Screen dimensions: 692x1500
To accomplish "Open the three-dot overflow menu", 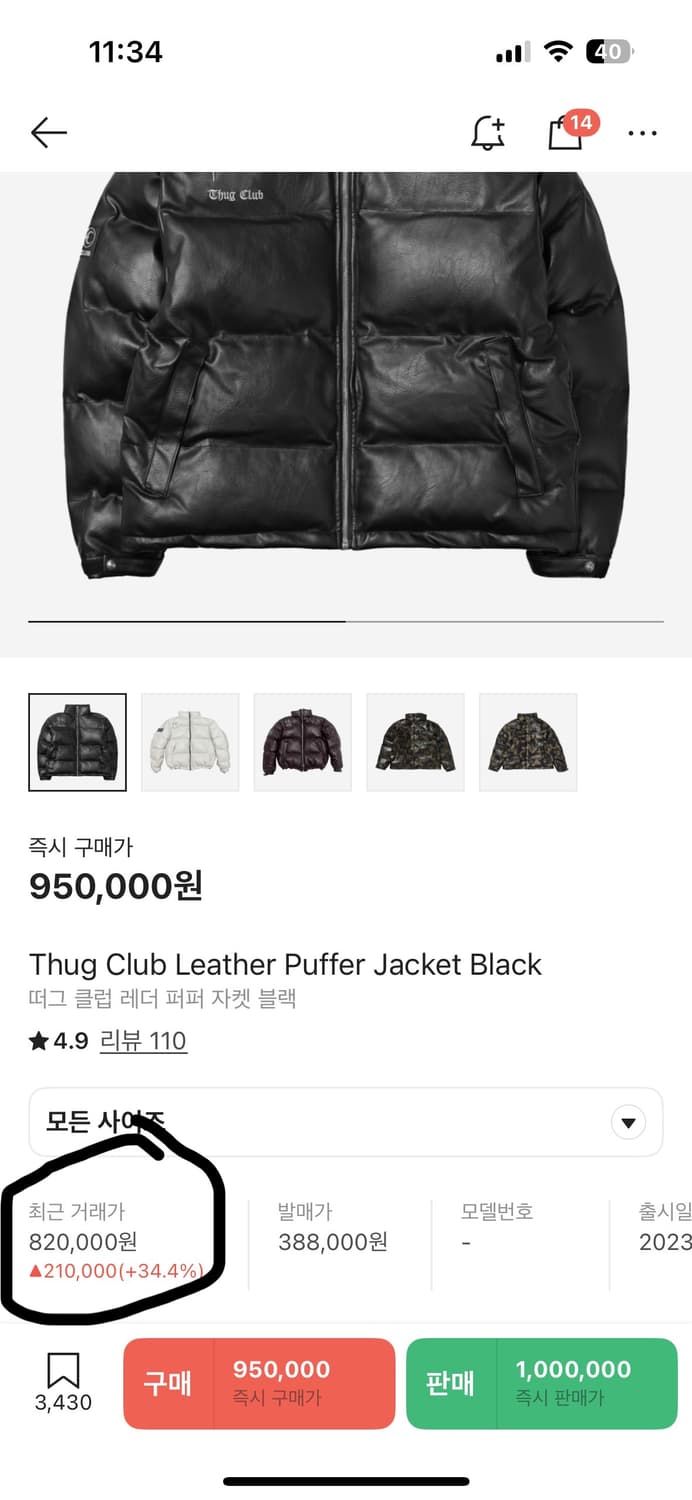I will (x=642, y=132).
